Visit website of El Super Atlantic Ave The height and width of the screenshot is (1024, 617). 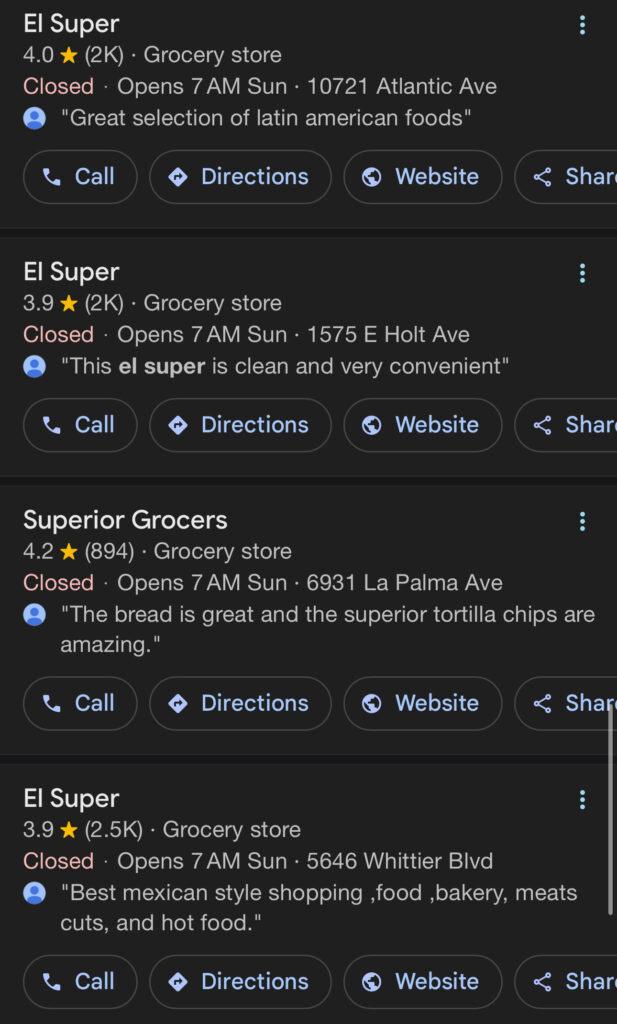coord(423,177)
